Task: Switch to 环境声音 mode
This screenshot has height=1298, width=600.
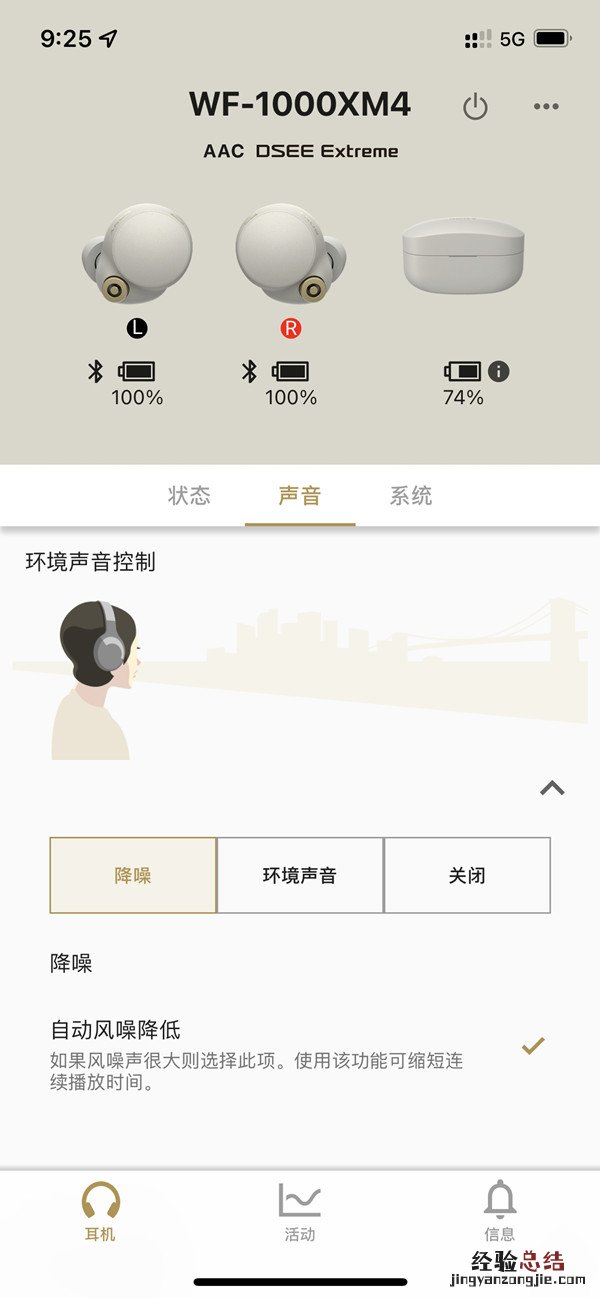Action: click(300, 876)
